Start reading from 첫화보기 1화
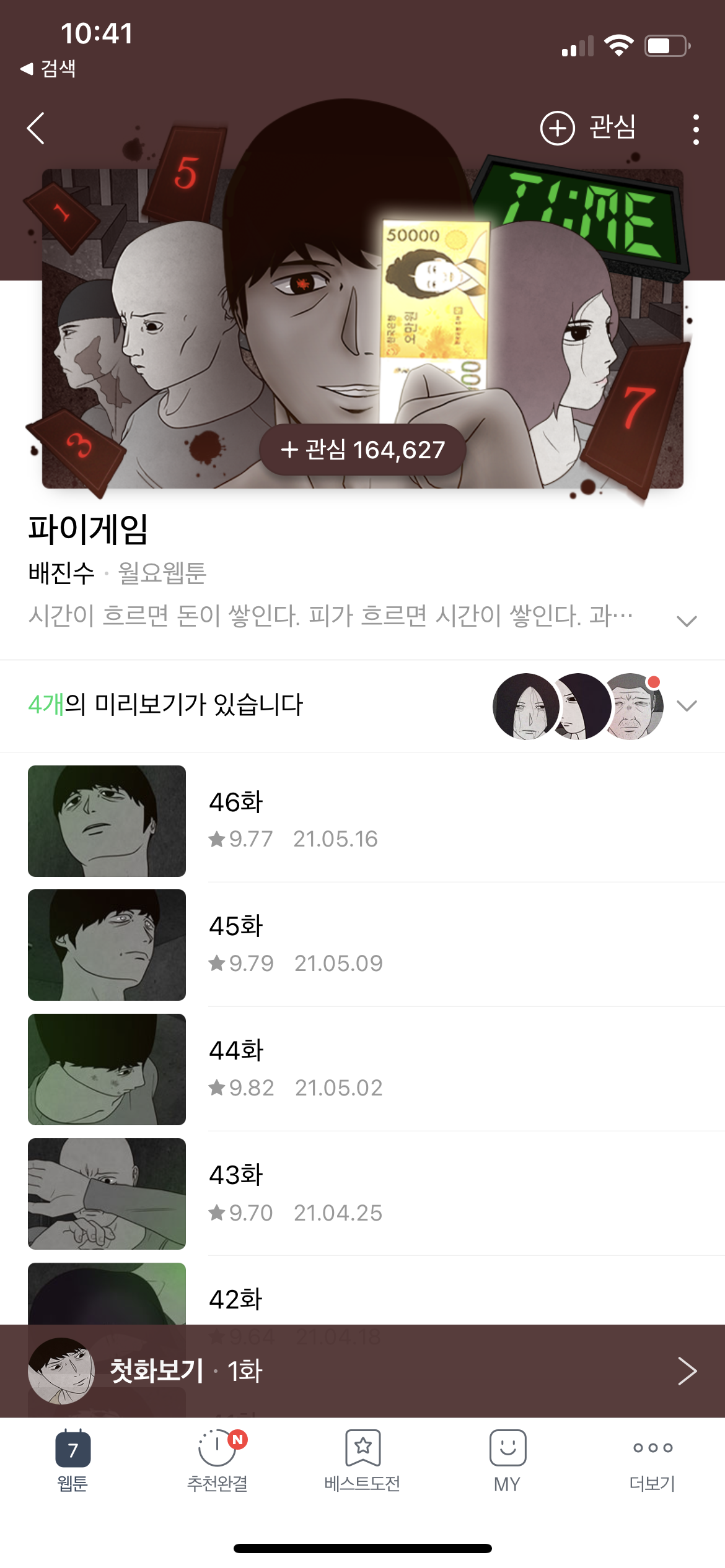Viewport: 725px width, 1568px height. (362, 1371)
